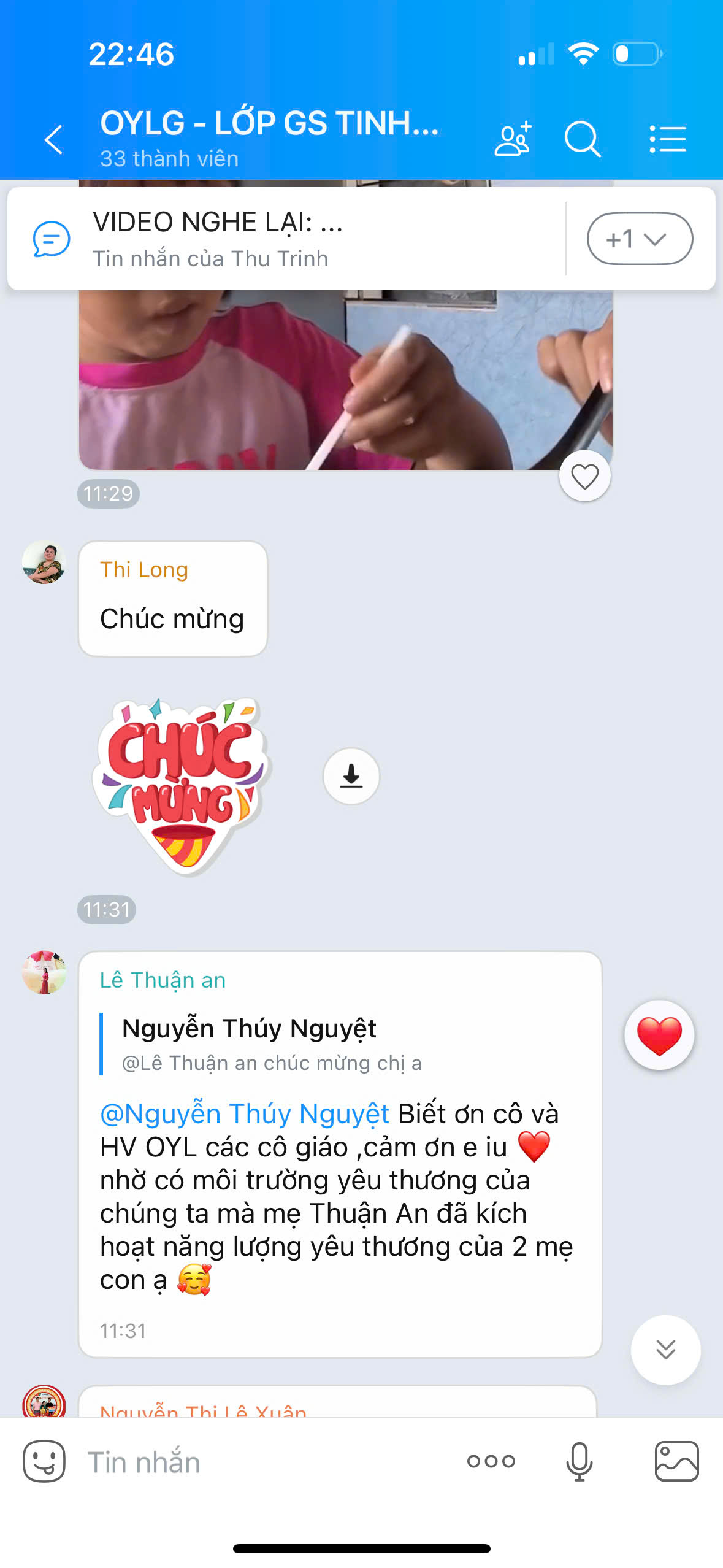
Task: Search messages in this chat
Action: (581, 139)
